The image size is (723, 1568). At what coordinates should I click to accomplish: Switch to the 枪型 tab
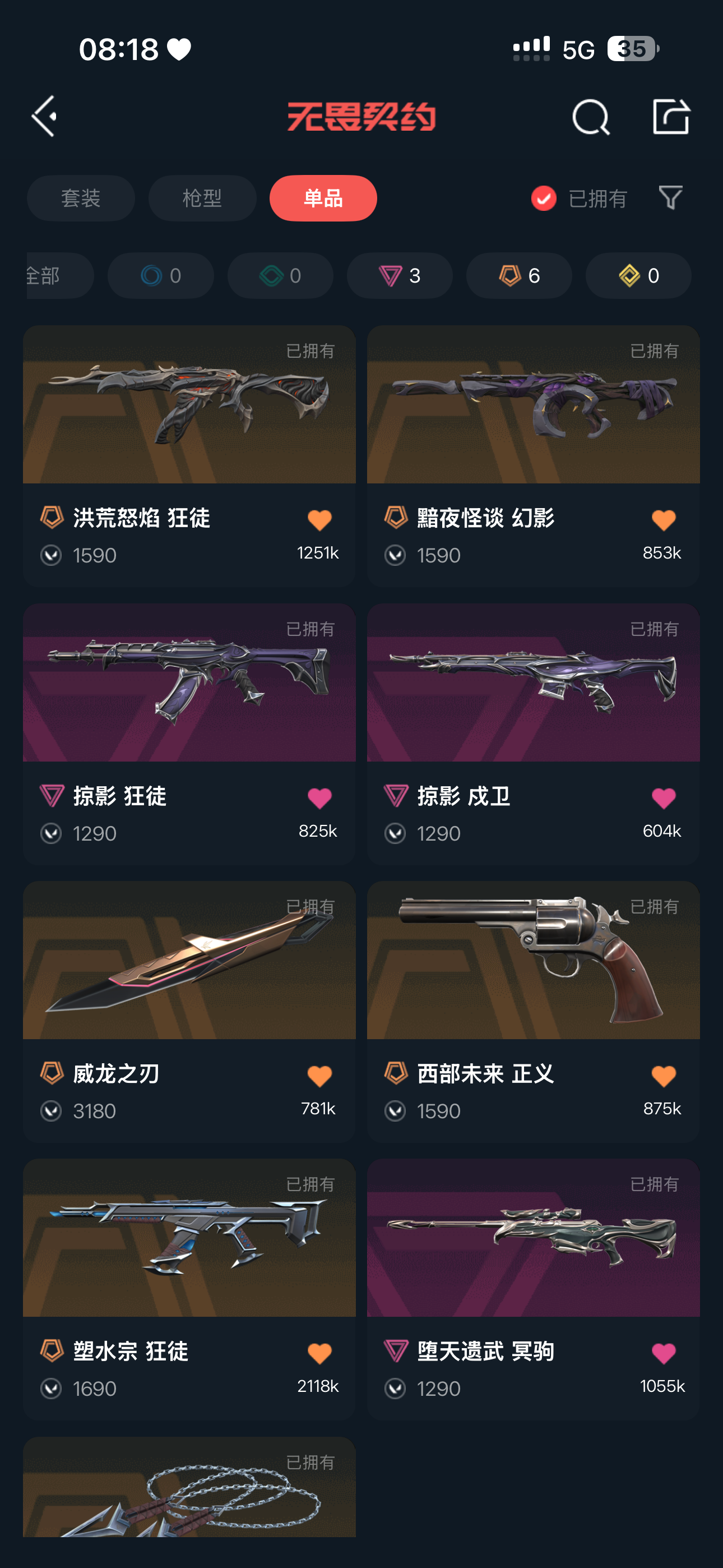(202, 199)
